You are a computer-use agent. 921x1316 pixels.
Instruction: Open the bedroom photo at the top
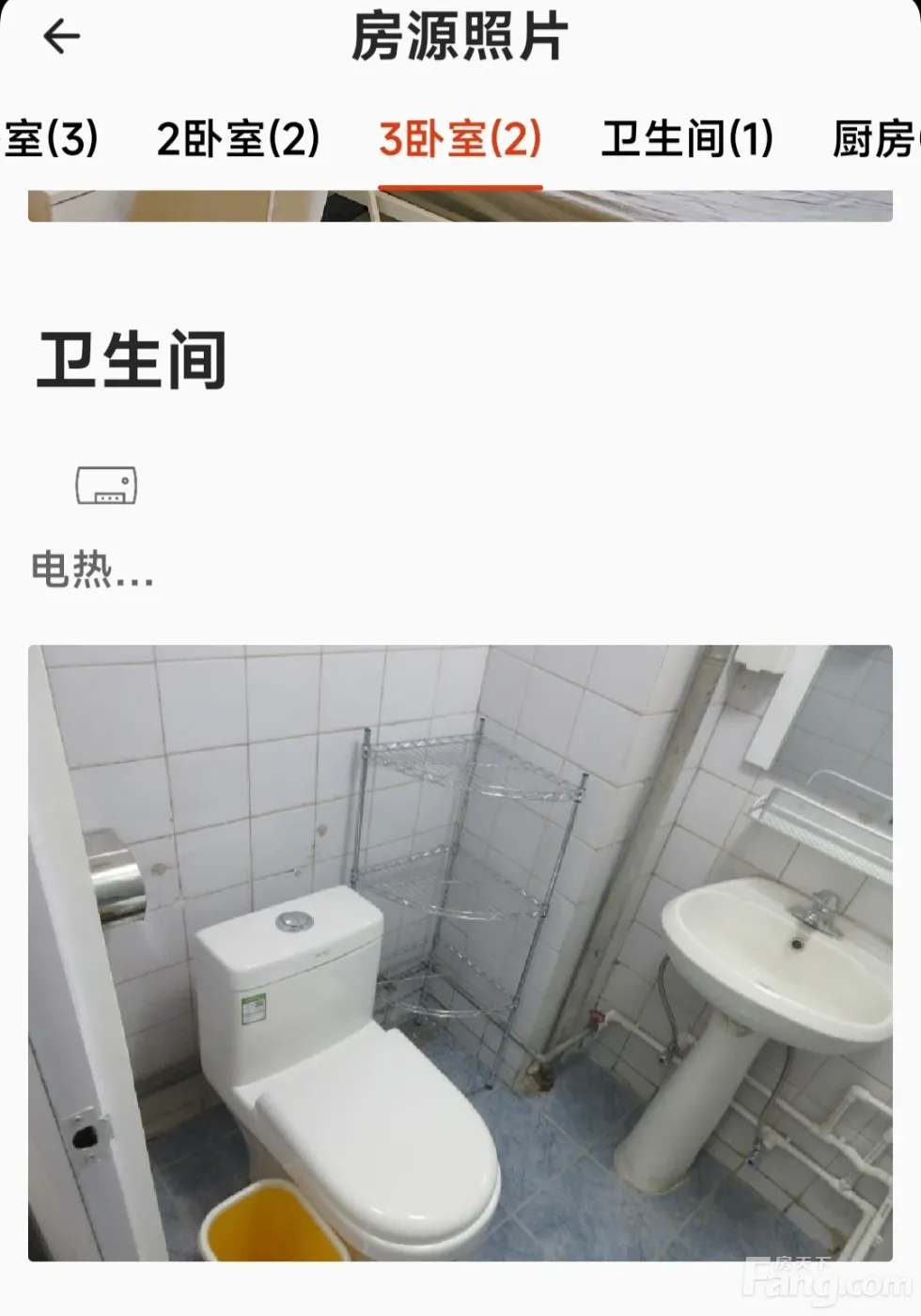(460, 206)
